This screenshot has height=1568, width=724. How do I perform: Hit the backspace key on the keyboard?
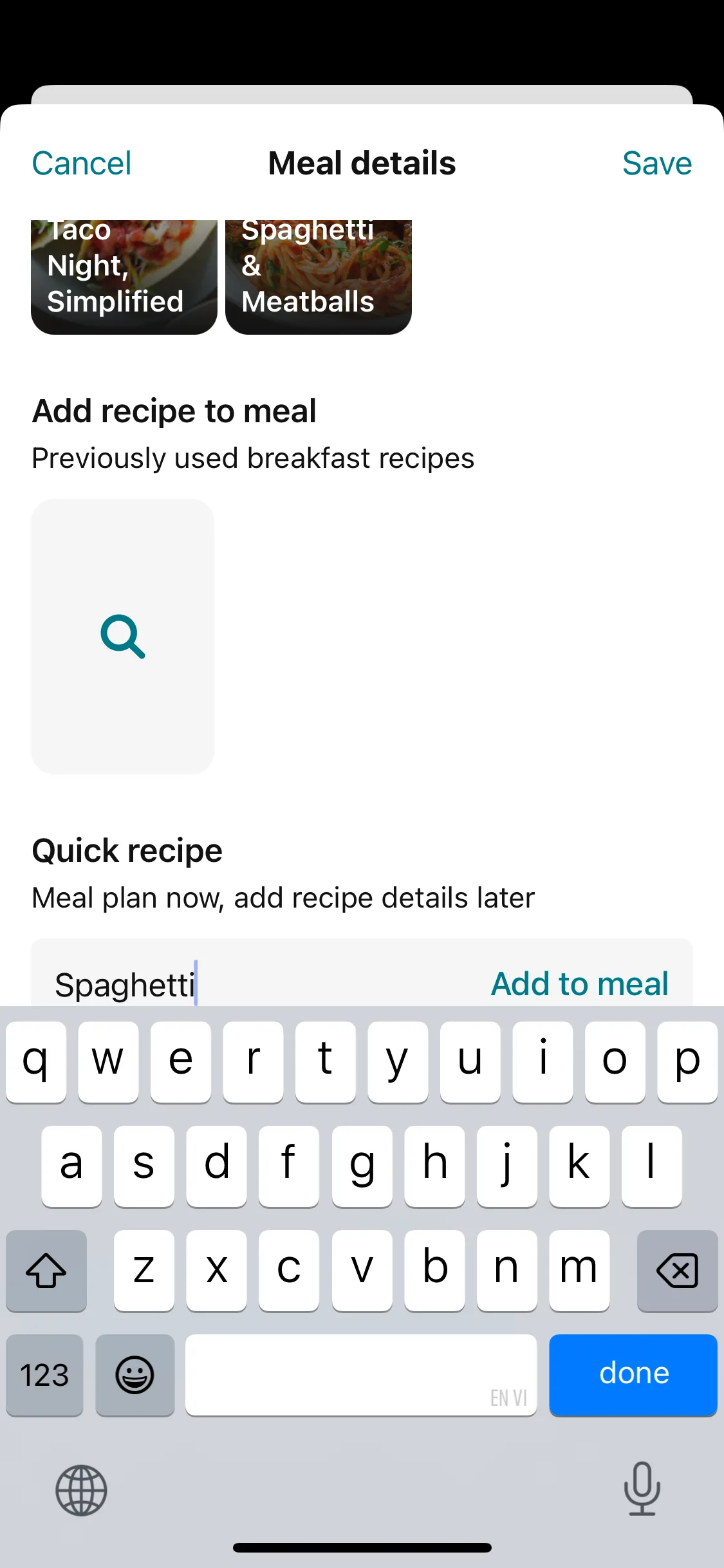click(677, 1271)
